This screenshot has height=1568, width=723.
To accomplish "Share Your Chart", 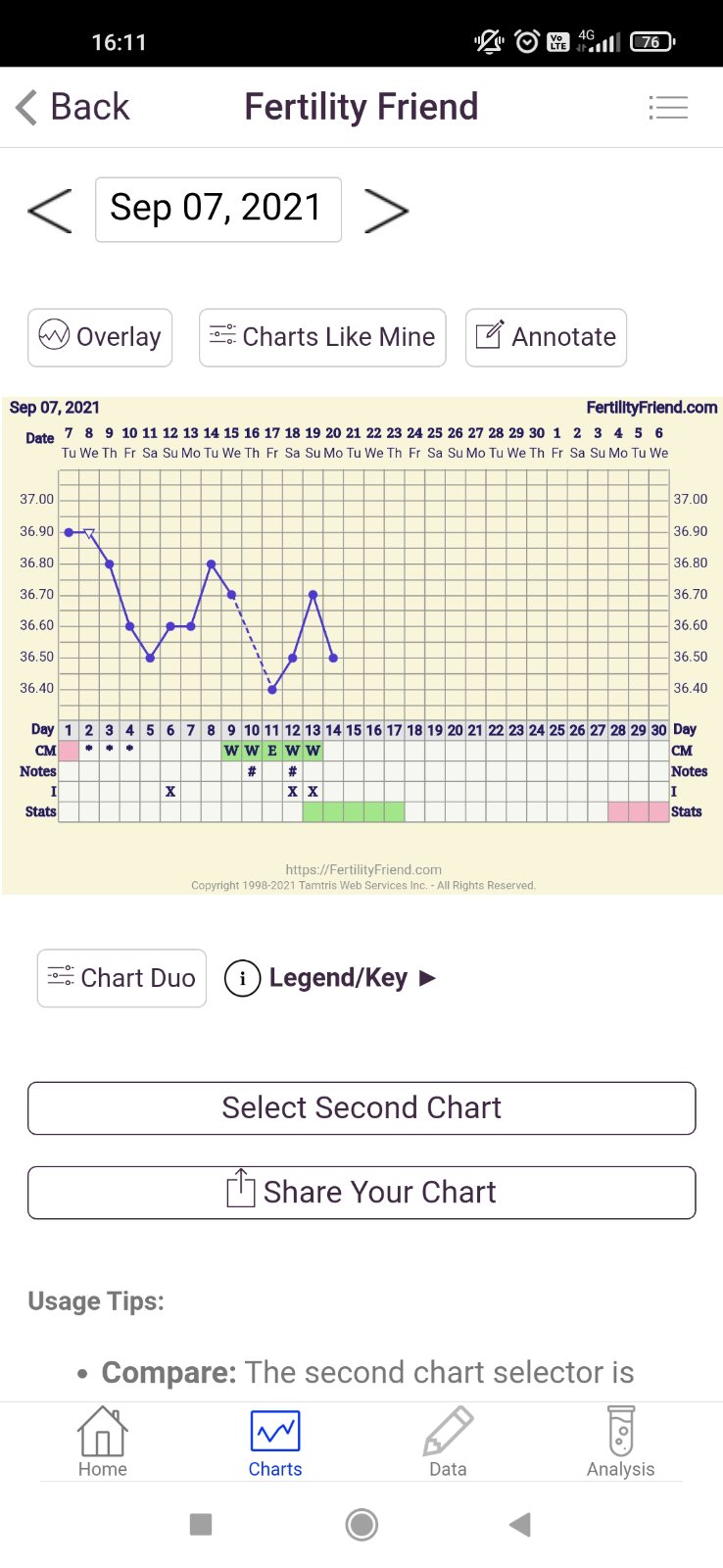I will point(361,1193).
